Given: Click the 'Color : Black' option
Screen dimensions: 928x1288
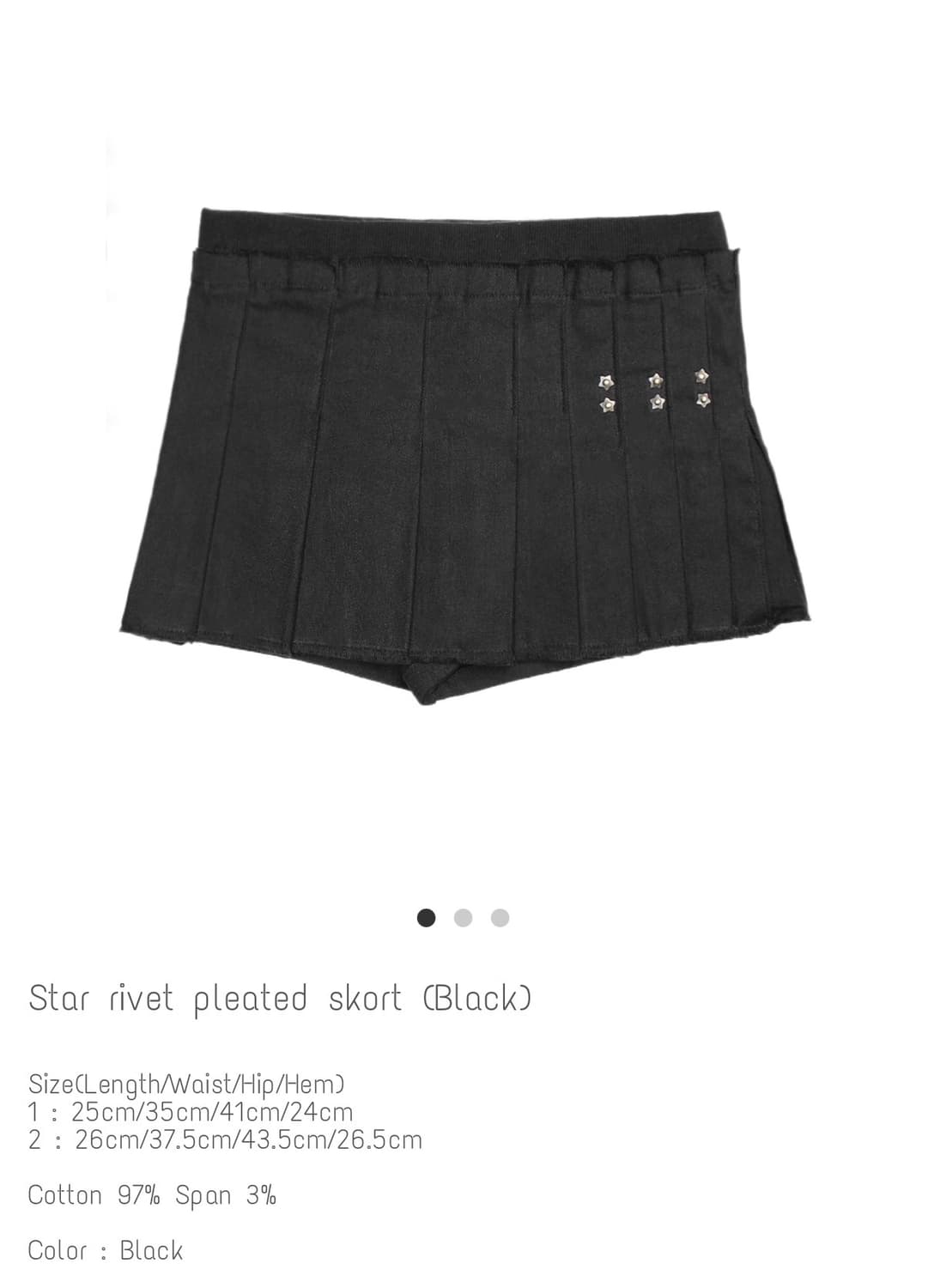Looking at the screenshot, I should pos(105,1252).
